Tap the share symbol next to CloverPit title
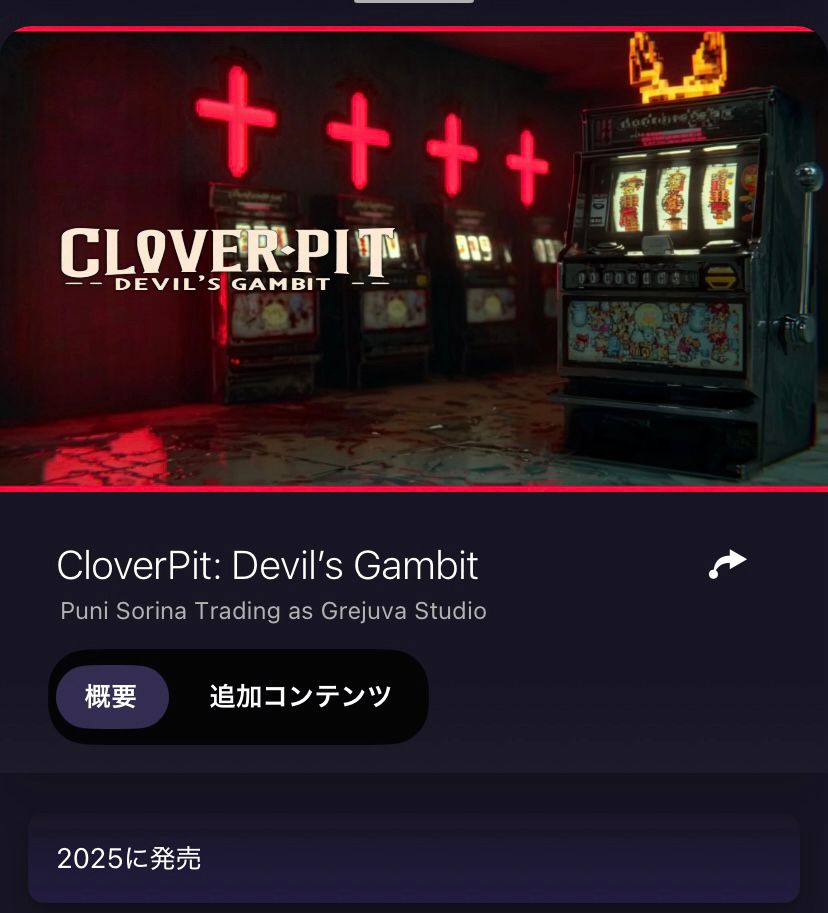This screenshot has height=913, width=828. pos(727,563)
